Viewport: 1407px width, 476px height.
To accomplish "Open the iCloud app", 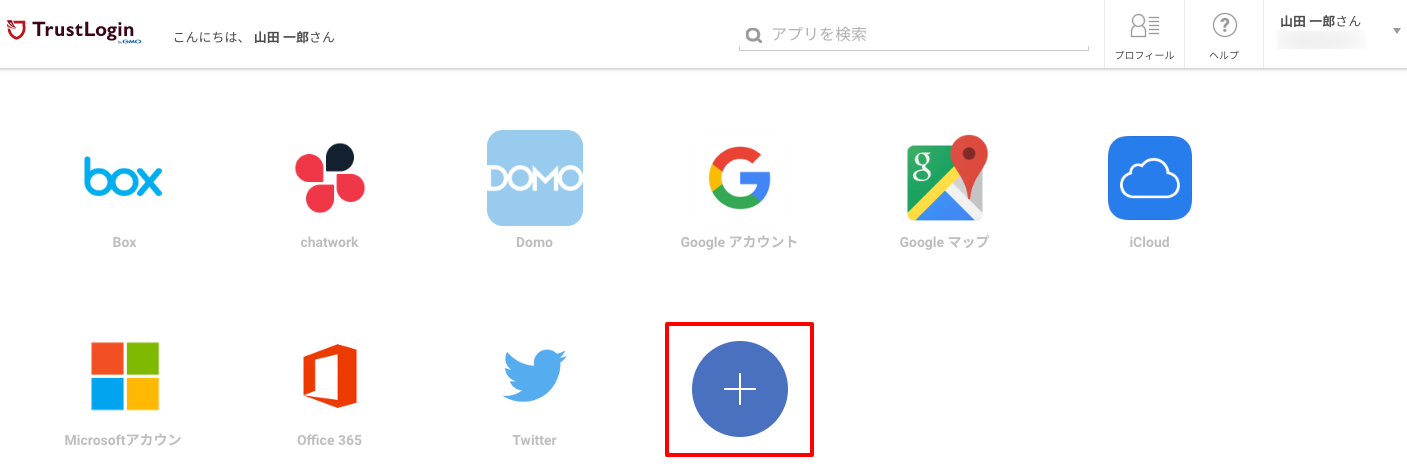I will point(1149,179).
